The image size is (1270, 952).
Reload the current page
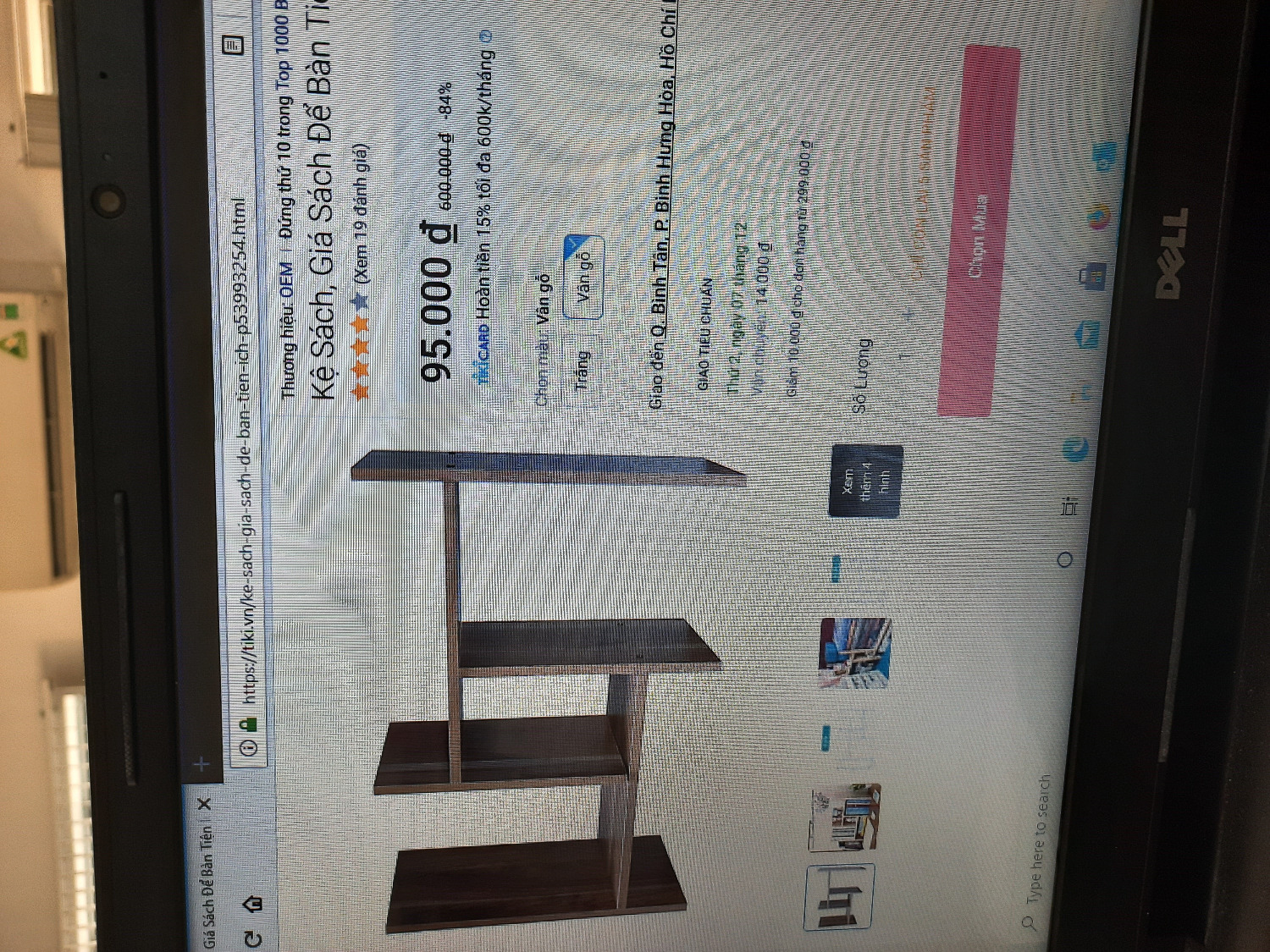(252, 937)
